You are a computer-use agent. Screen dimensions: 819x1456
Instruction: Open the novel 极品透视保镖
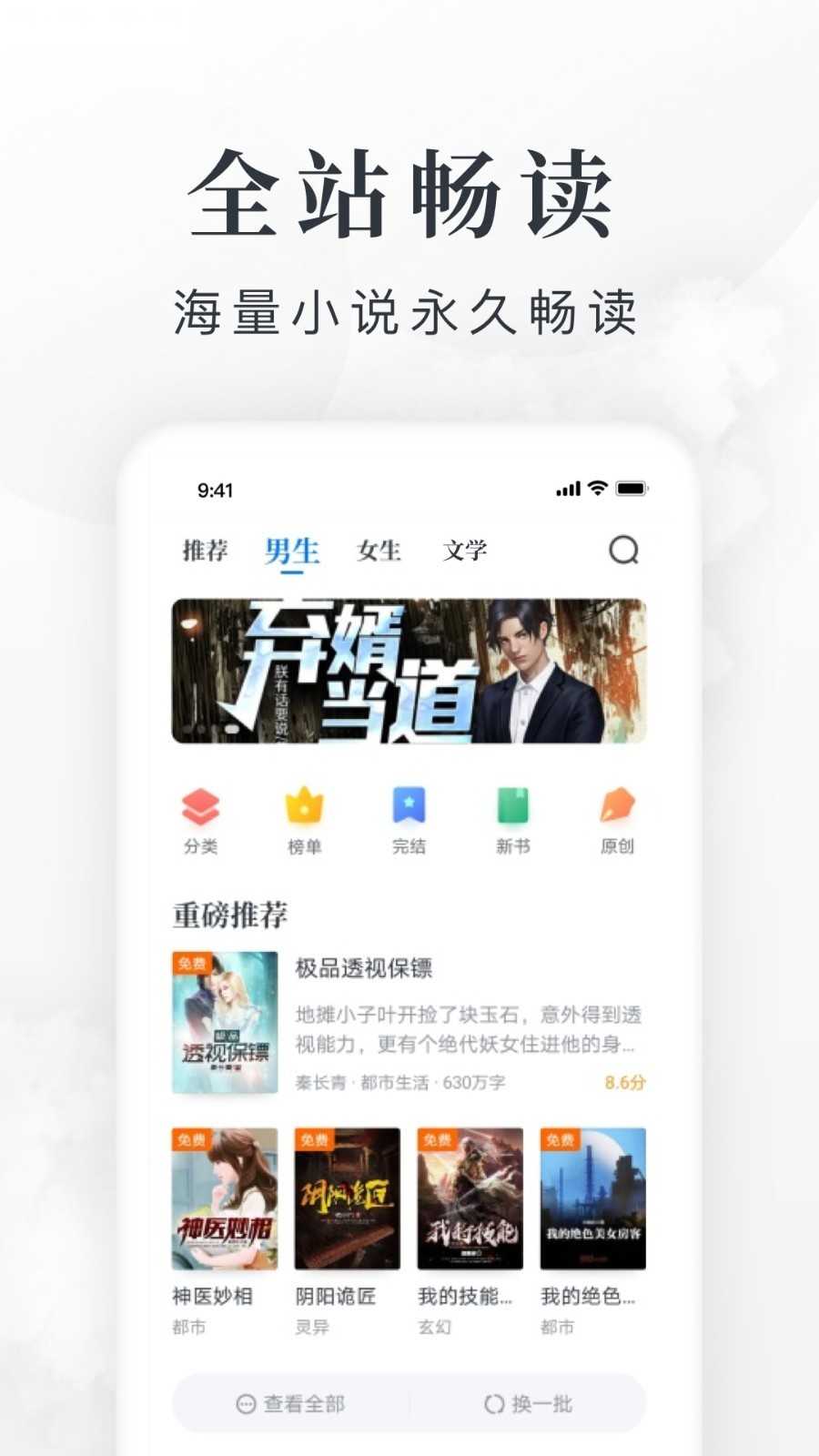(x=364, y=970)
